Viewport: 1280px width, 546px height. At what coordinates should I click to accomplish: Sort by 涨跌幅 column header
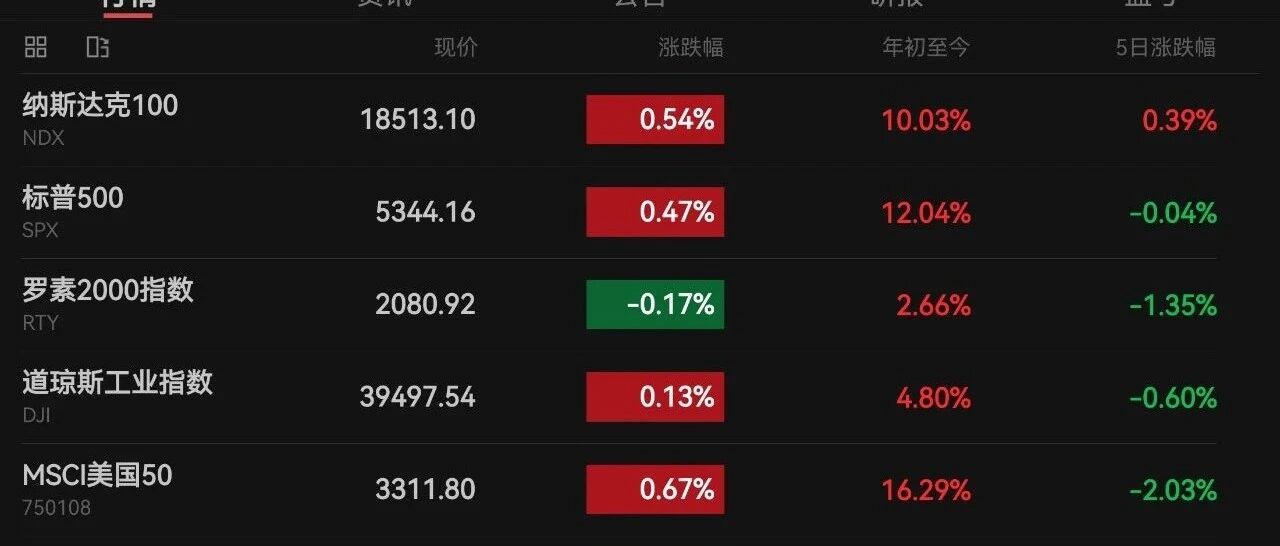click(x=691, y=47)
